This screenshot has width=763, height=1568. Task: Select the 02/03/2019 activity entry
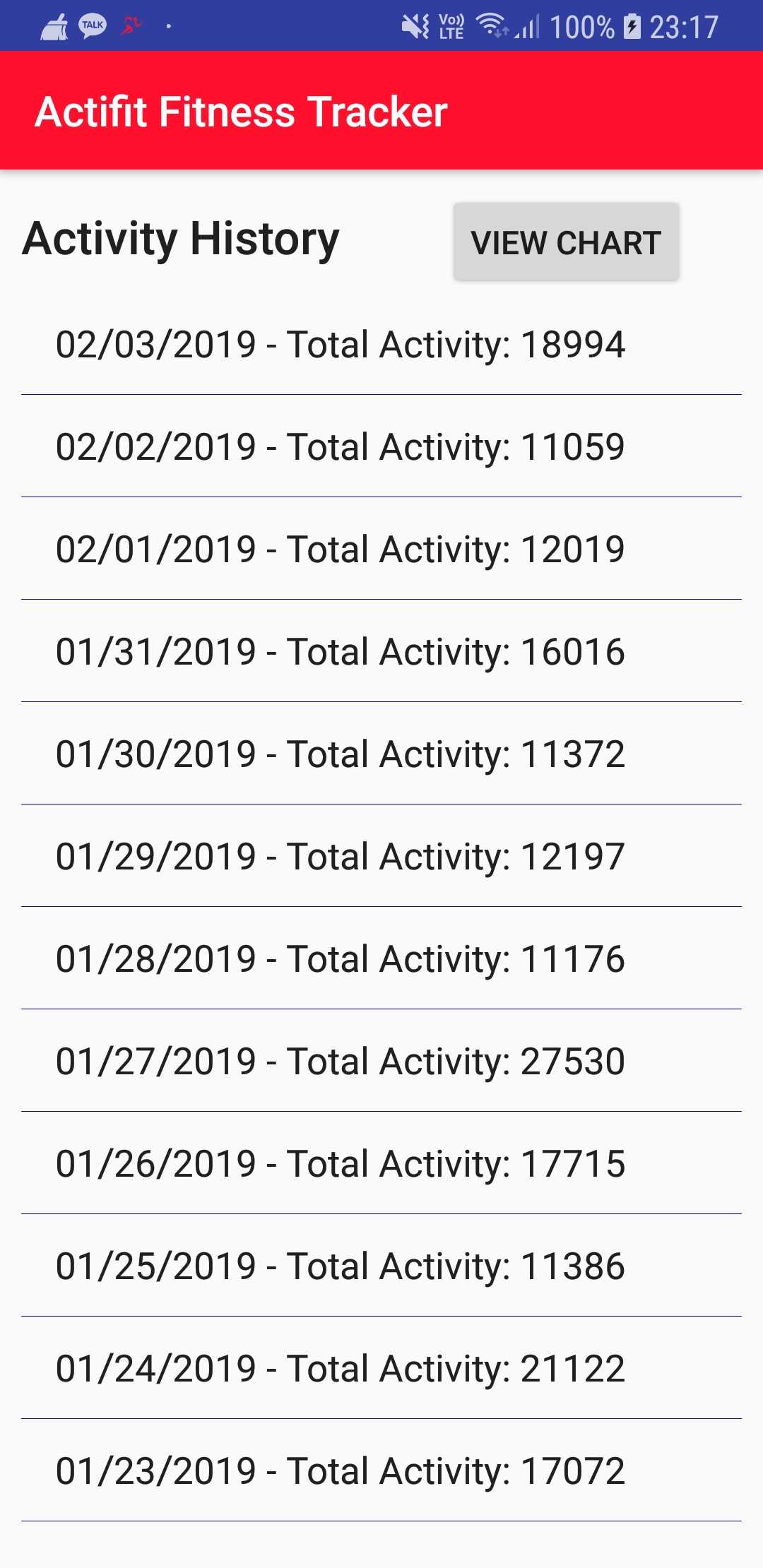[x=381, y=344]
